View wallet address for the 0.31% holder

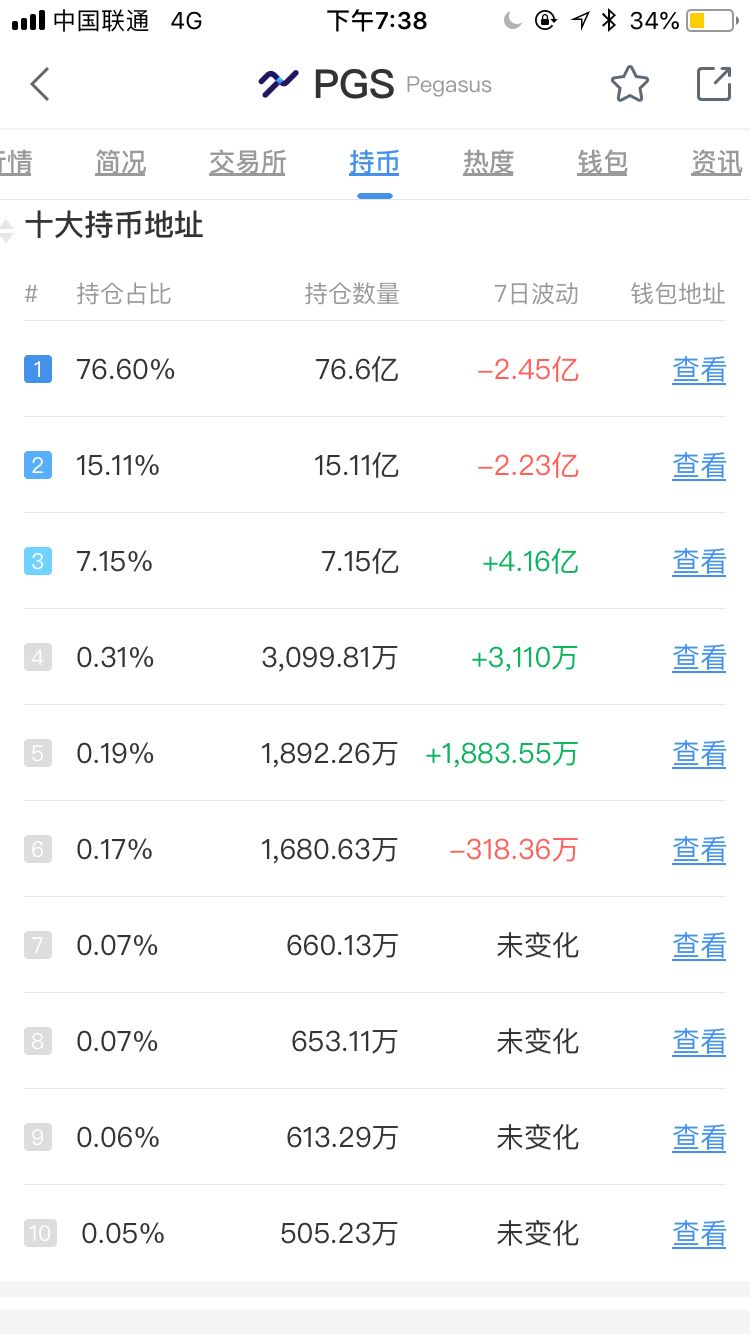[699, 658]
